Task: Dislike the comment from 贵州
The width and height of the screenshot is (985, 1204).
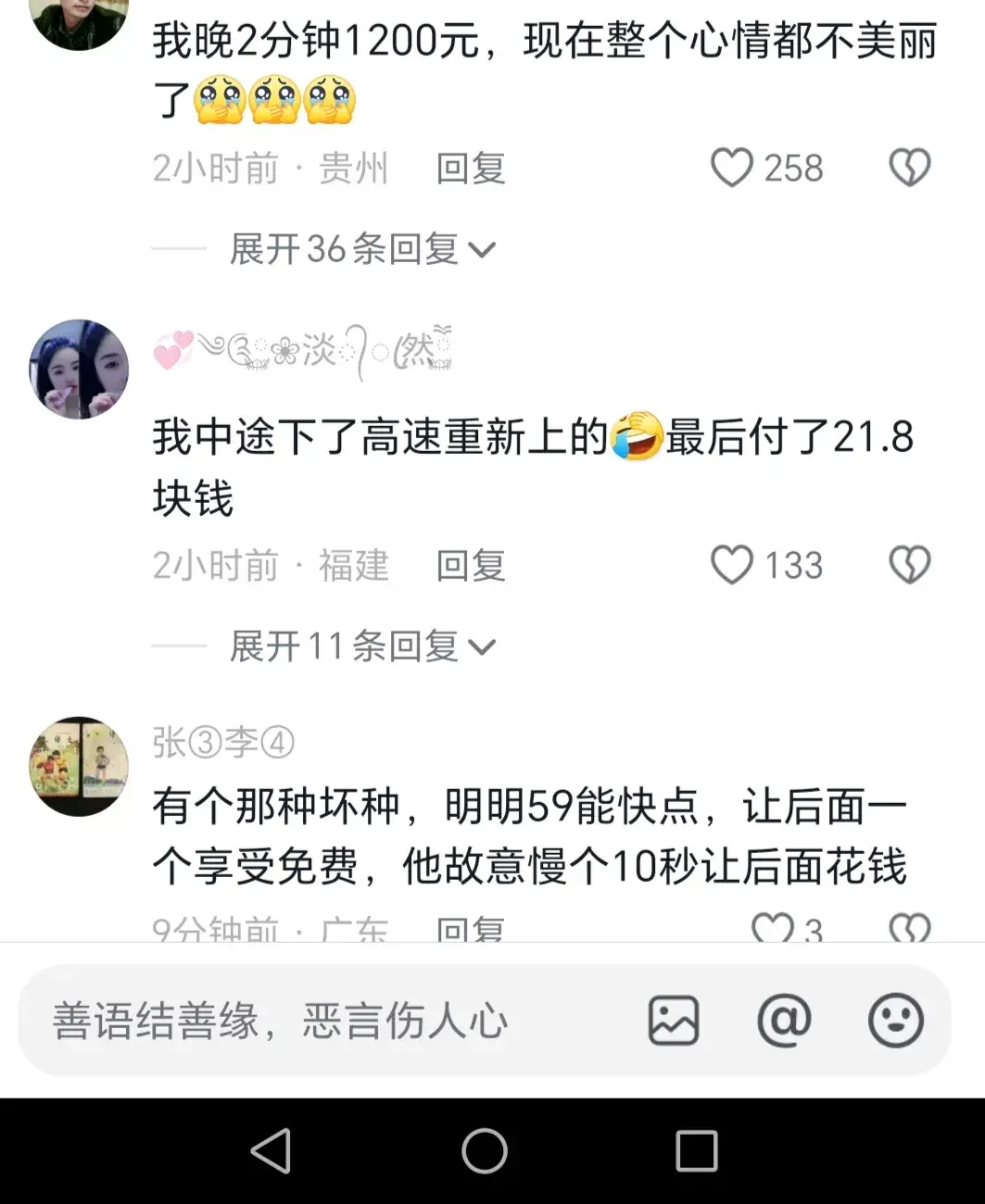Action: pyautogui.click(x=909, y=168)
